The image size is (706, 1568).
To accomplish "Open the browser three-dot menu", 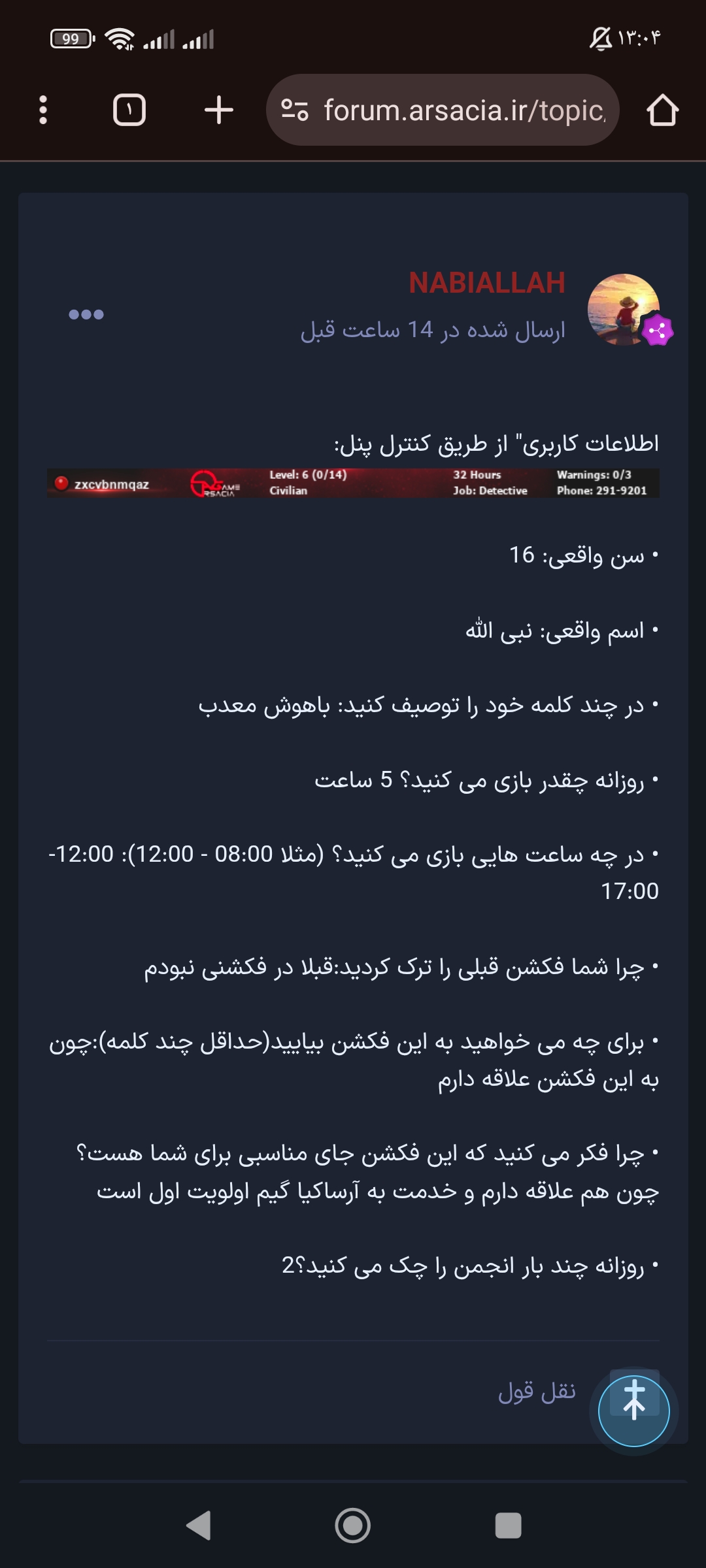I will 43,110.
